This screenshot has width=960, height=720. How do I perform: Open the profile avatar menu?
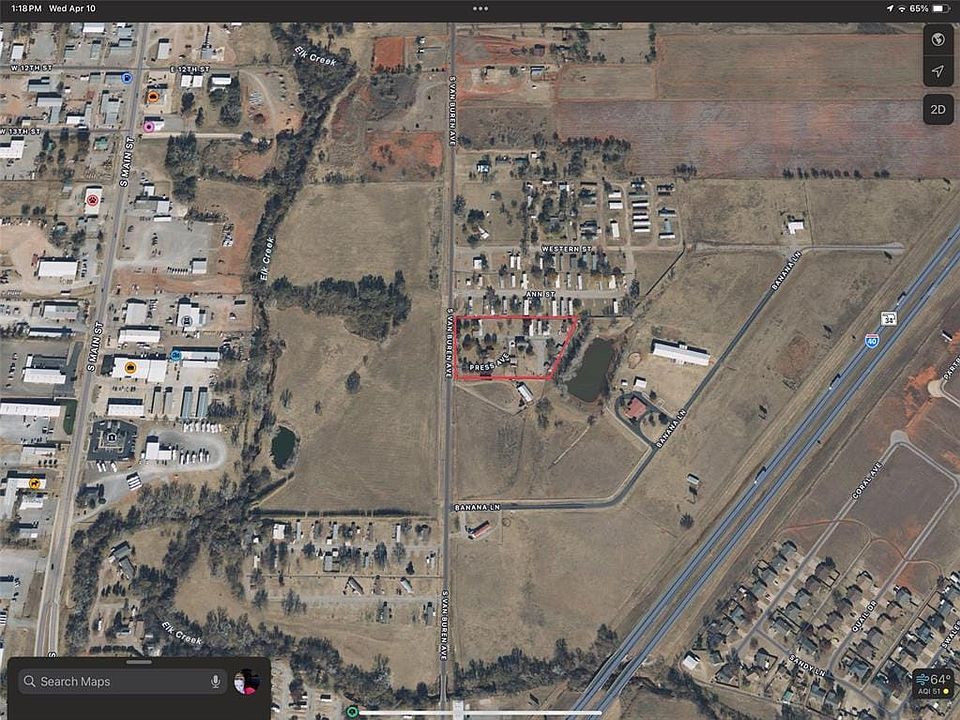tap(246, 682)
